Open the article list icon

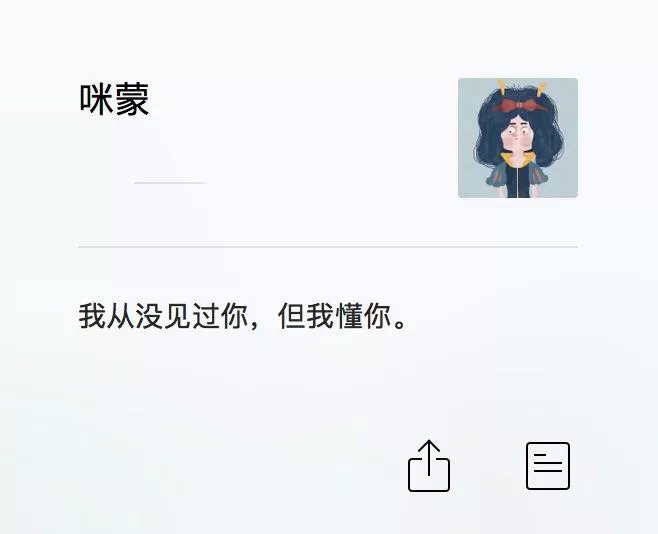coord(548,466)
